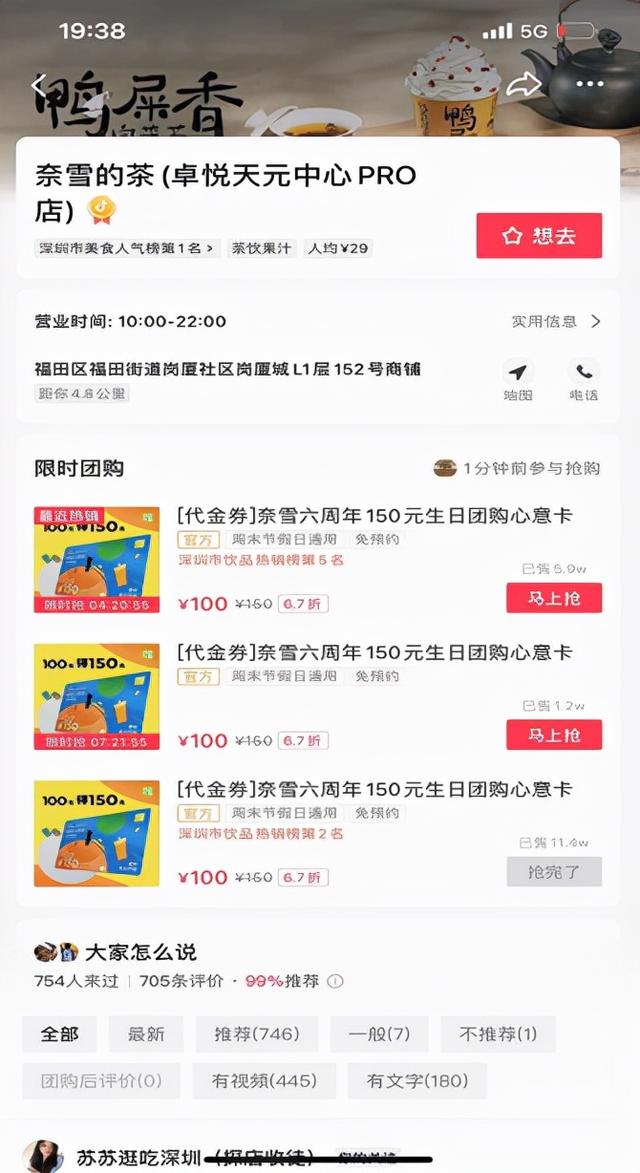Mark the shop as 想去

tap(539, 236)
